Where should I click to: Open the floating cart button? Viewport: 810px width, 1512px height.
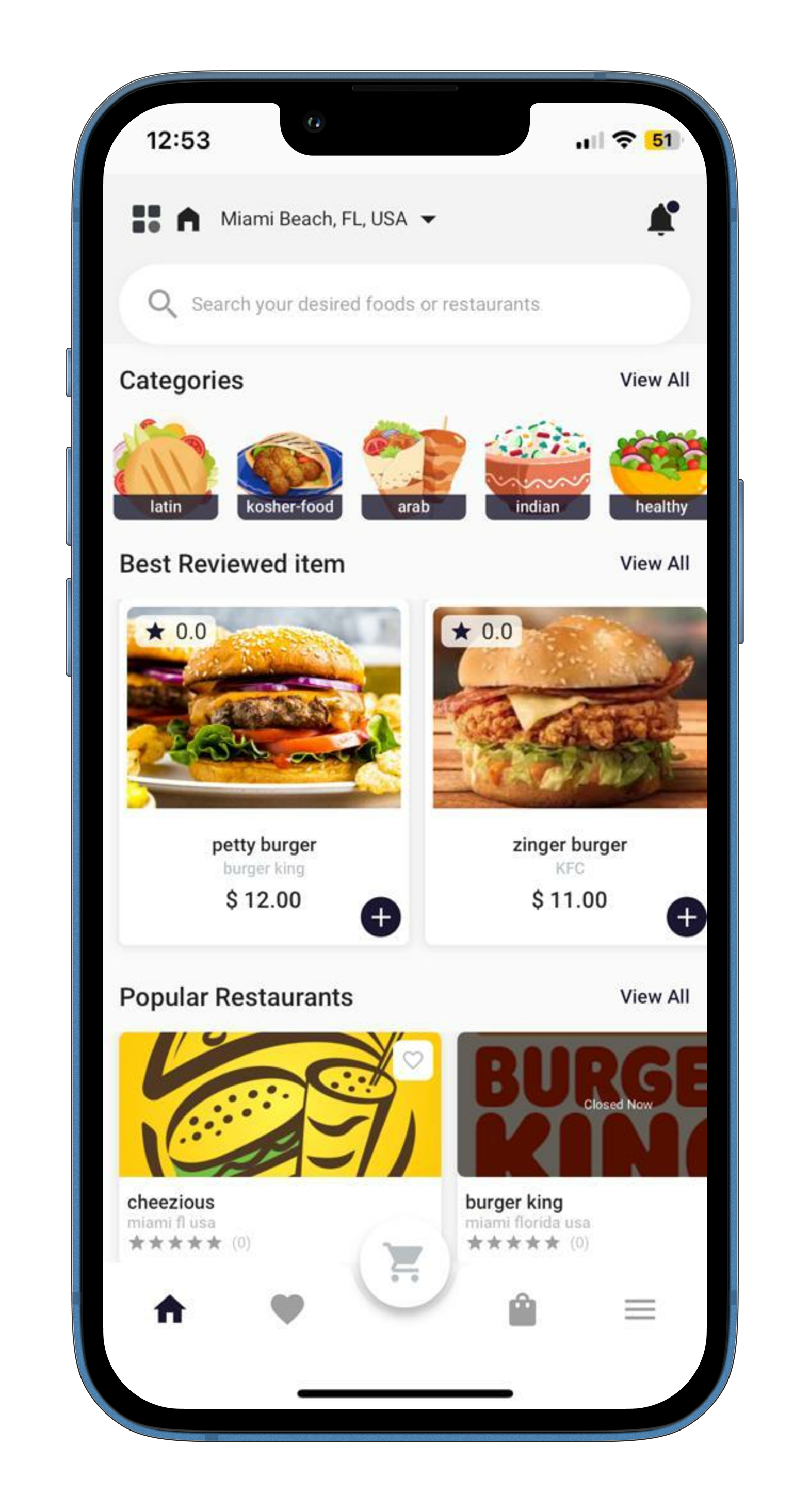[404, 1262]
